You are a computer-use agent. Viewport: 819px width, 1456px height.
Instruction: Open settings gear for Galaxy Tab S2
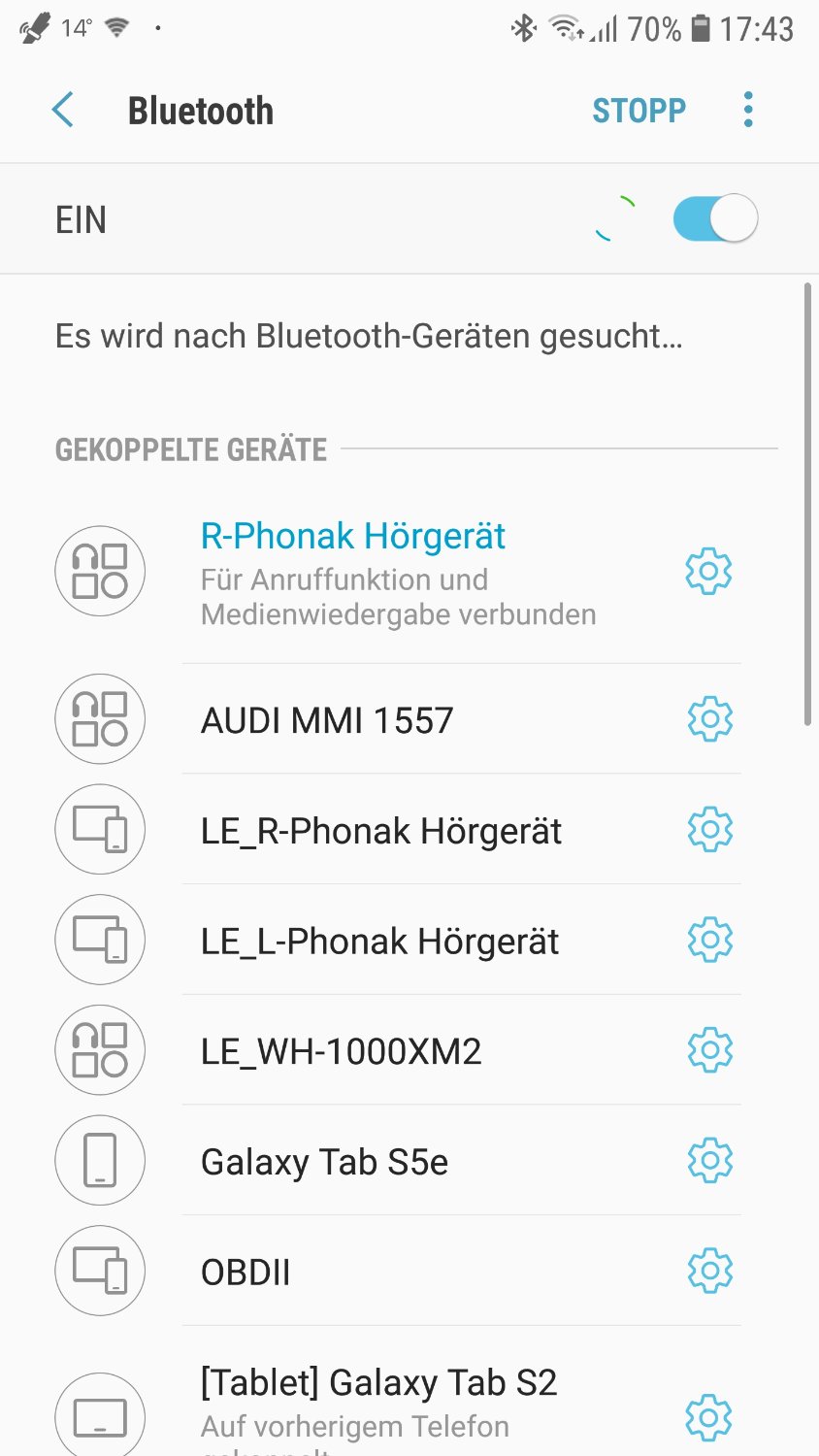[708, 1418]
